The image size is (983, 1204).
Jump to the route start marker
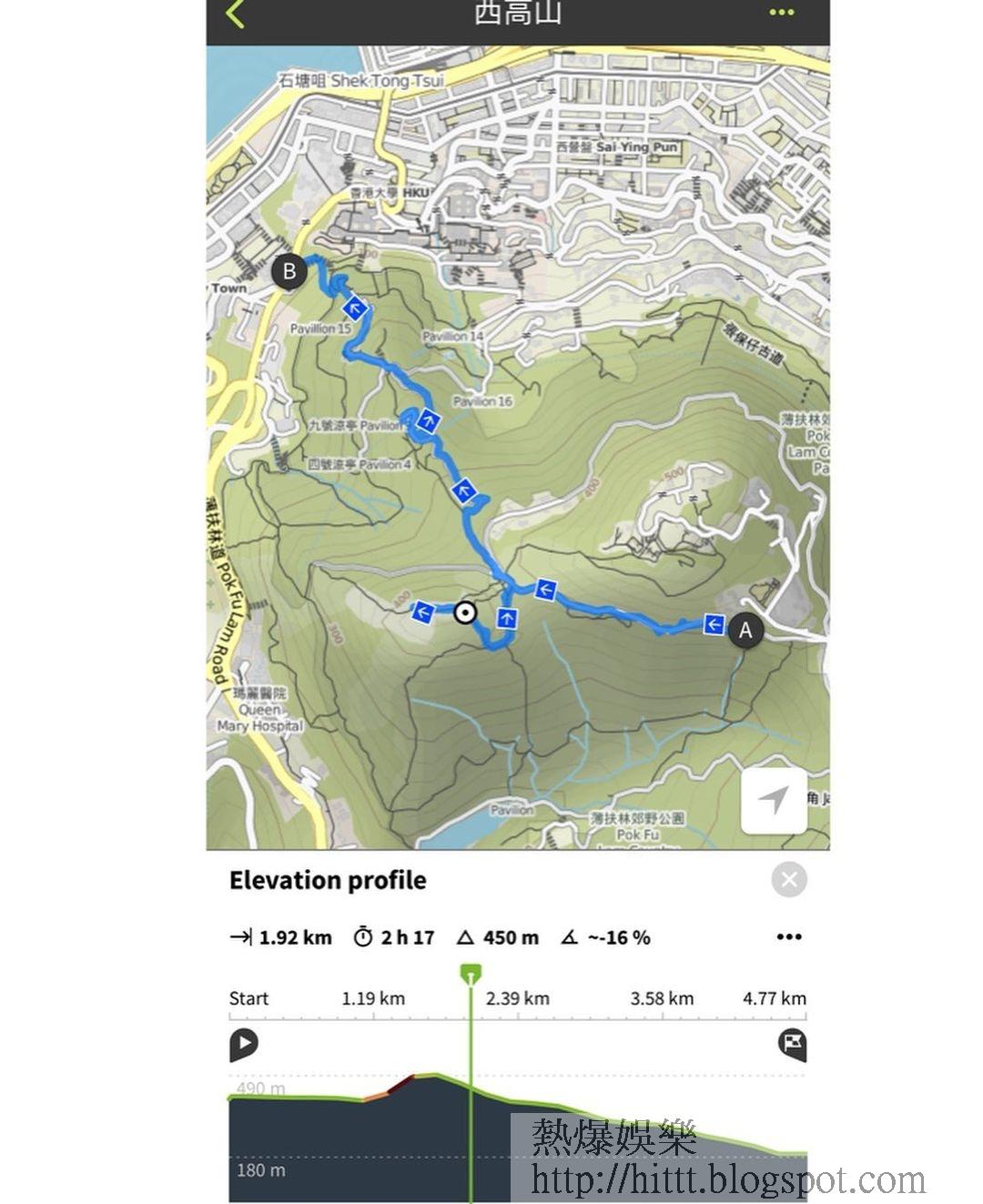243,1044
